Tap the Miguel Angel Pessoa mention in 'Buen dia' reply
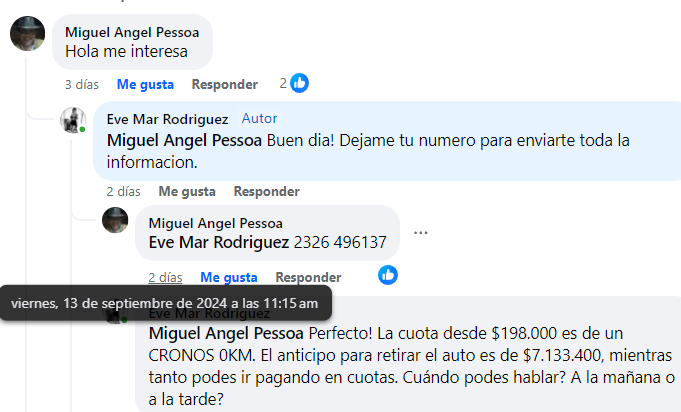This screenshot has height=412, width=681. click(184, 140)
